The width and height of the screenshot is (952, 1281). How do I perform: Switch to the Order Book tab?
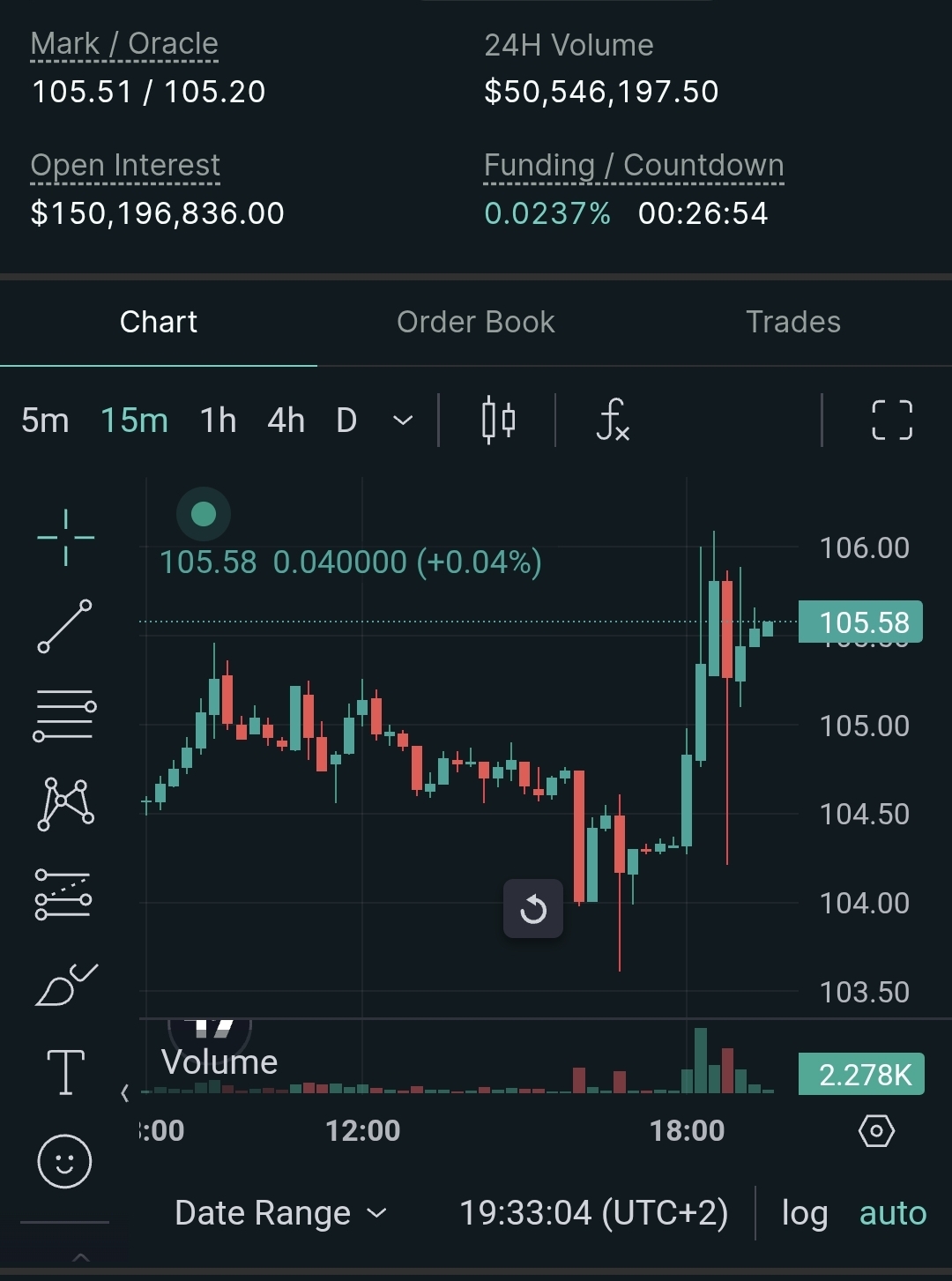[x=475, y=323]
